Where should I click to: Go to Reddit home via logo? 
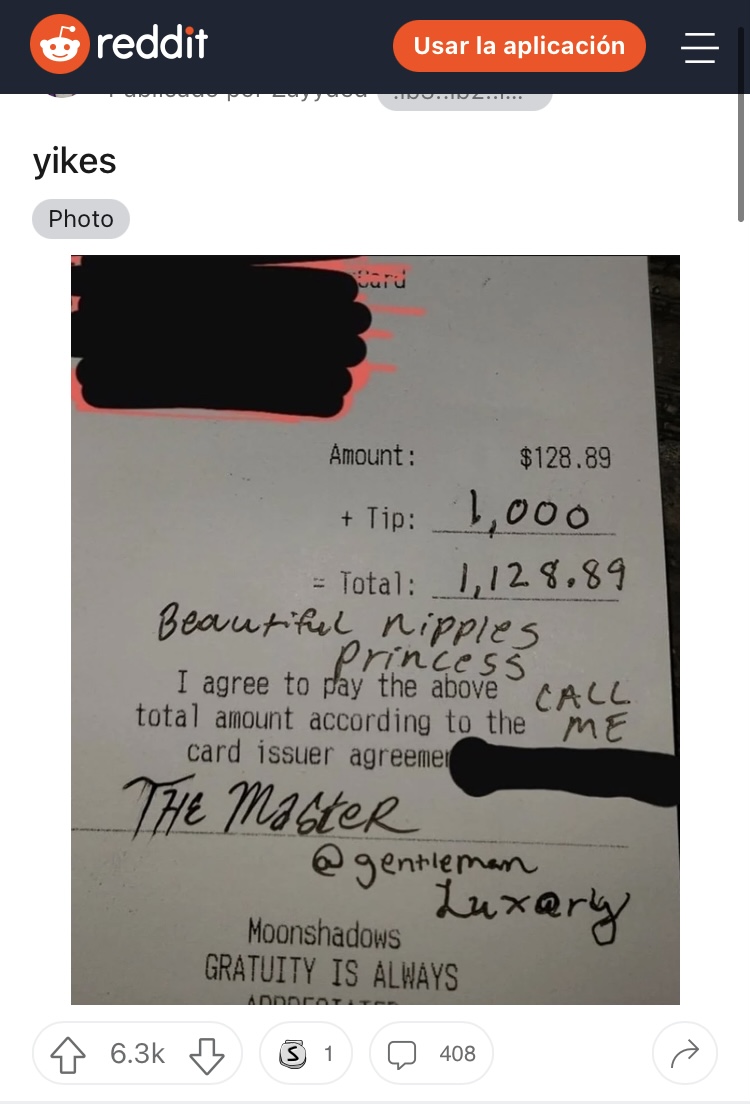[x=119, y=45]
